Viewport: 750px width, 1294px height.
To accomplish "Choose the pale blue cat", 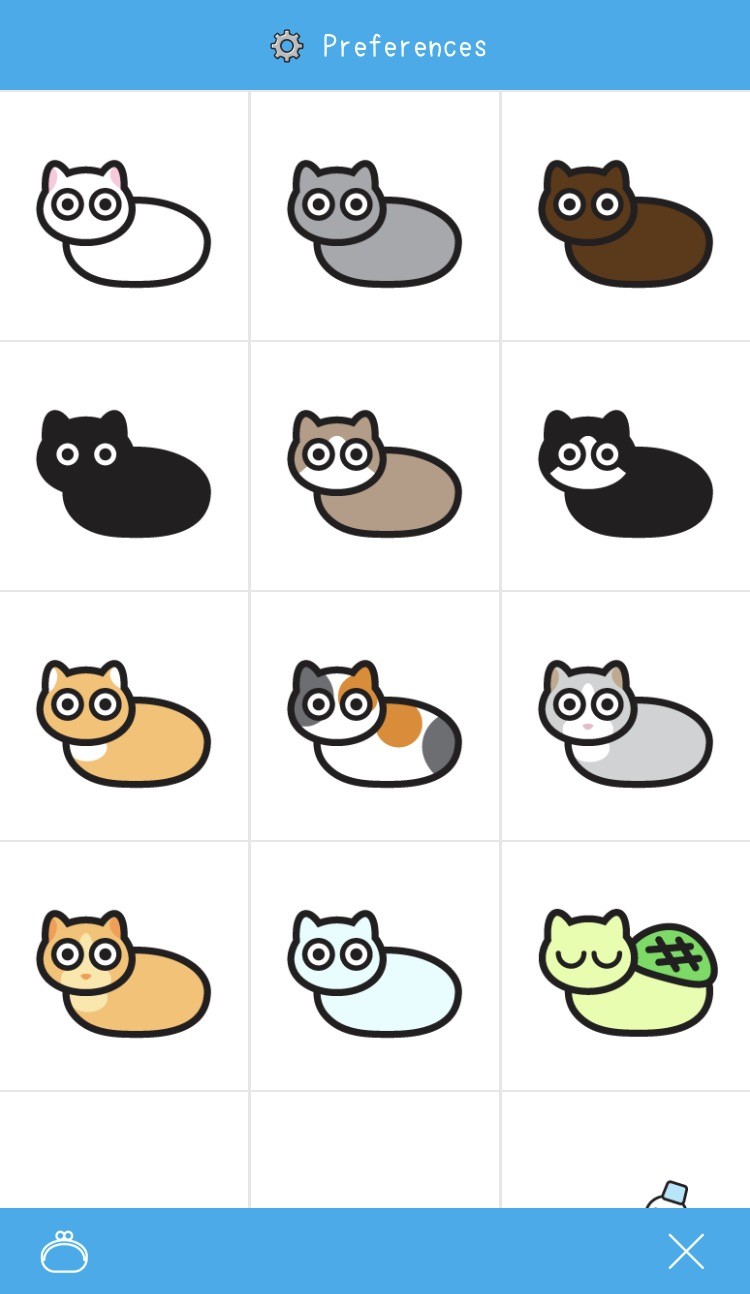I will [374, 972].
